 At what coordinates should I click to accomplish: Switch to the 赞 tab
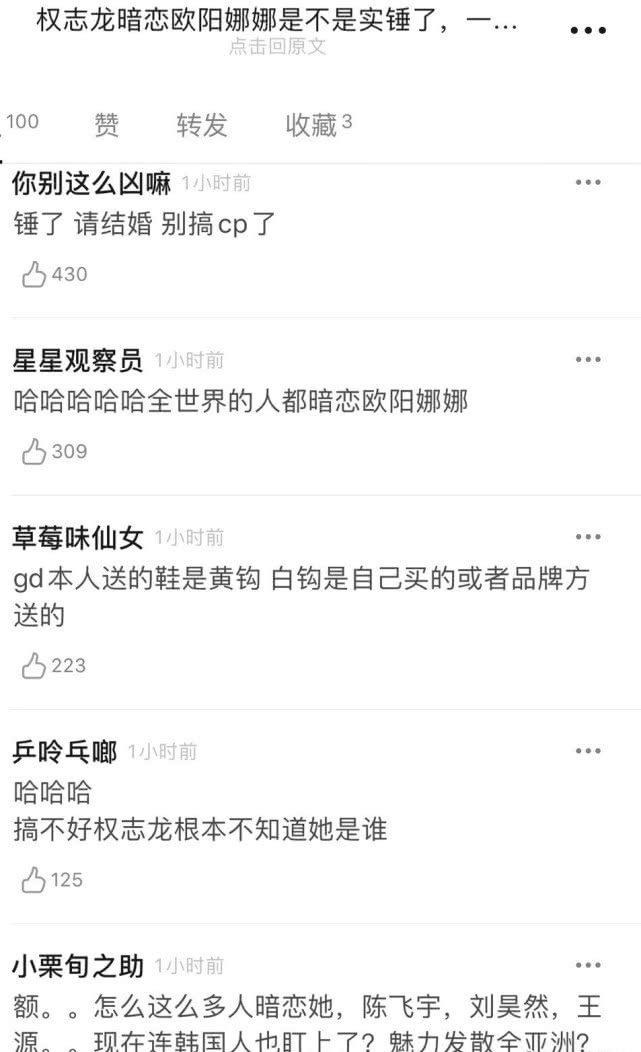pyautogui.click(x=107, y=125)
